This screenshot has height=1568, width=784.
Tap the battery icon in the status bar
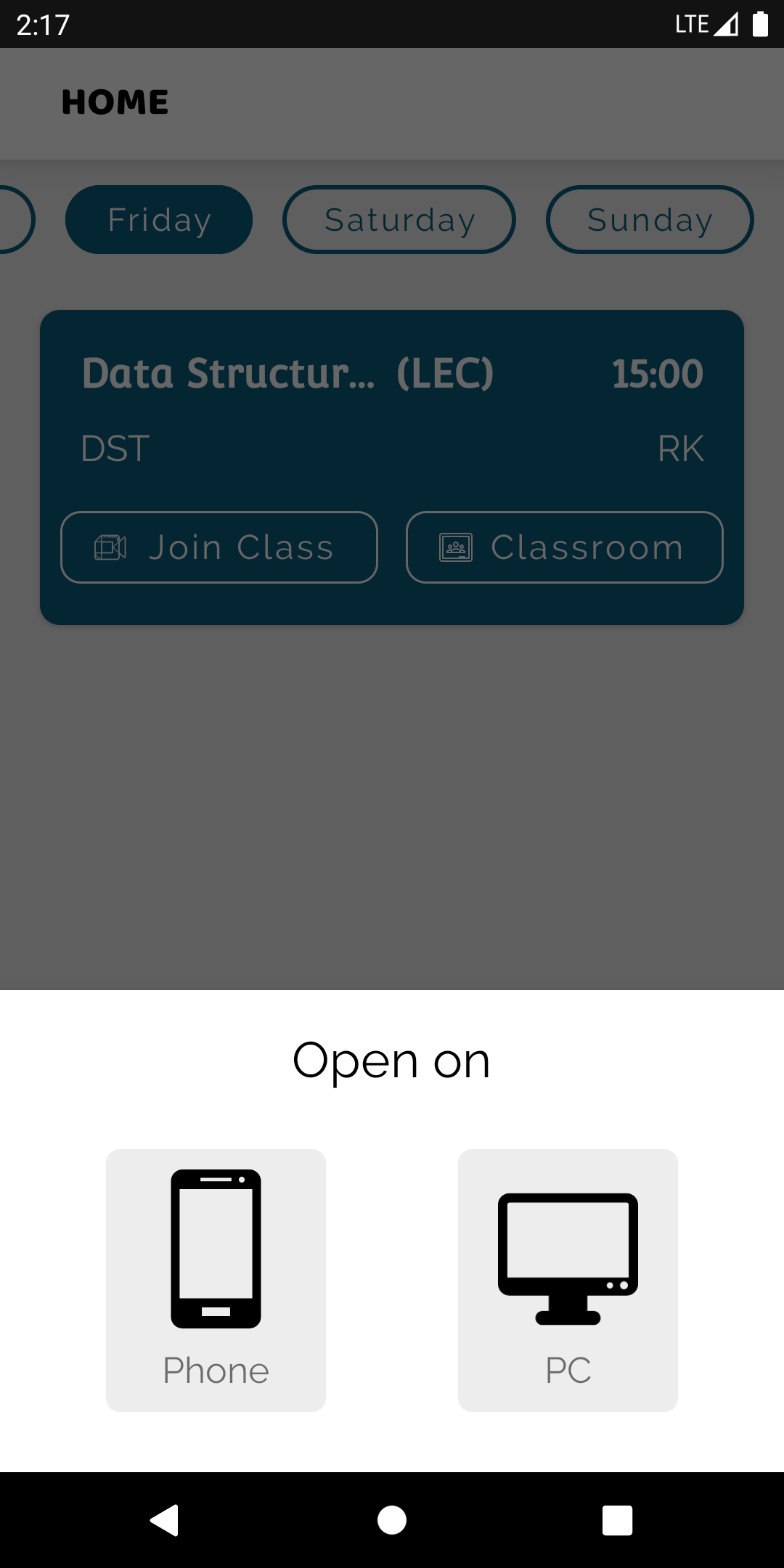click(759, 24)
